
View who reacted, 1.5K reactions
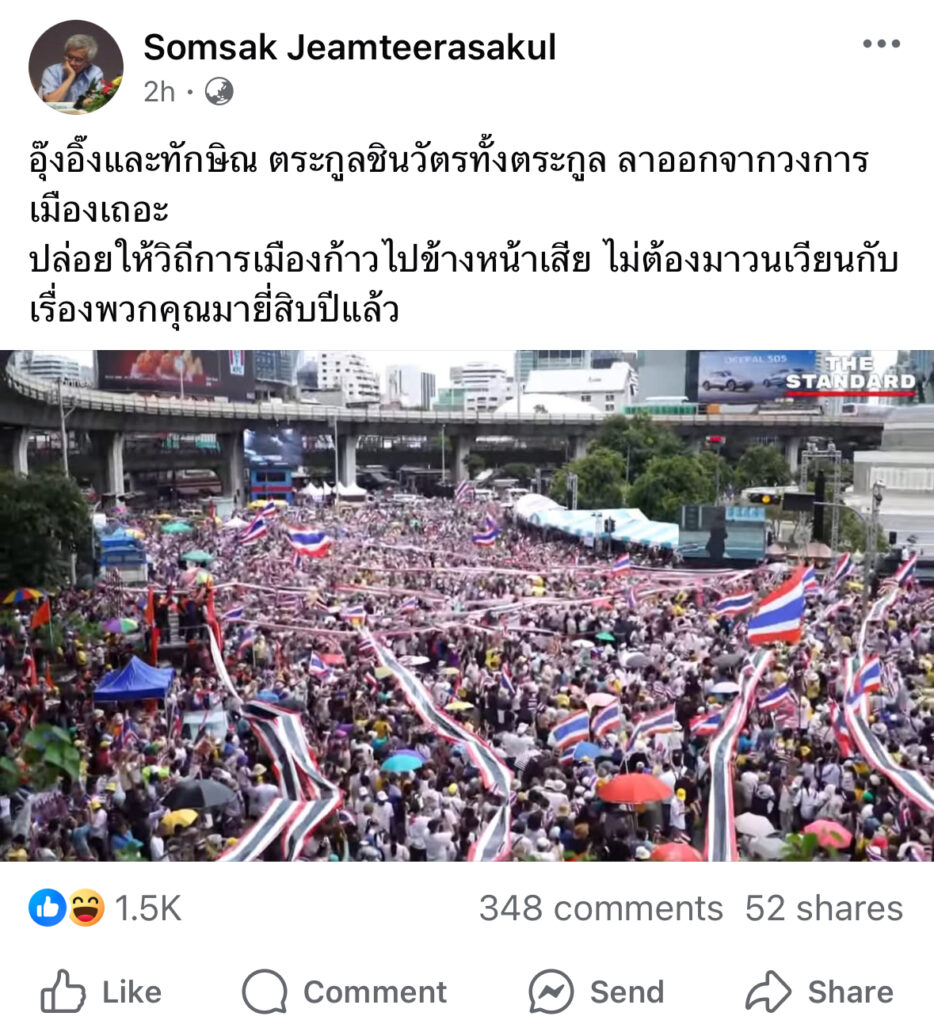click(106, 908)
